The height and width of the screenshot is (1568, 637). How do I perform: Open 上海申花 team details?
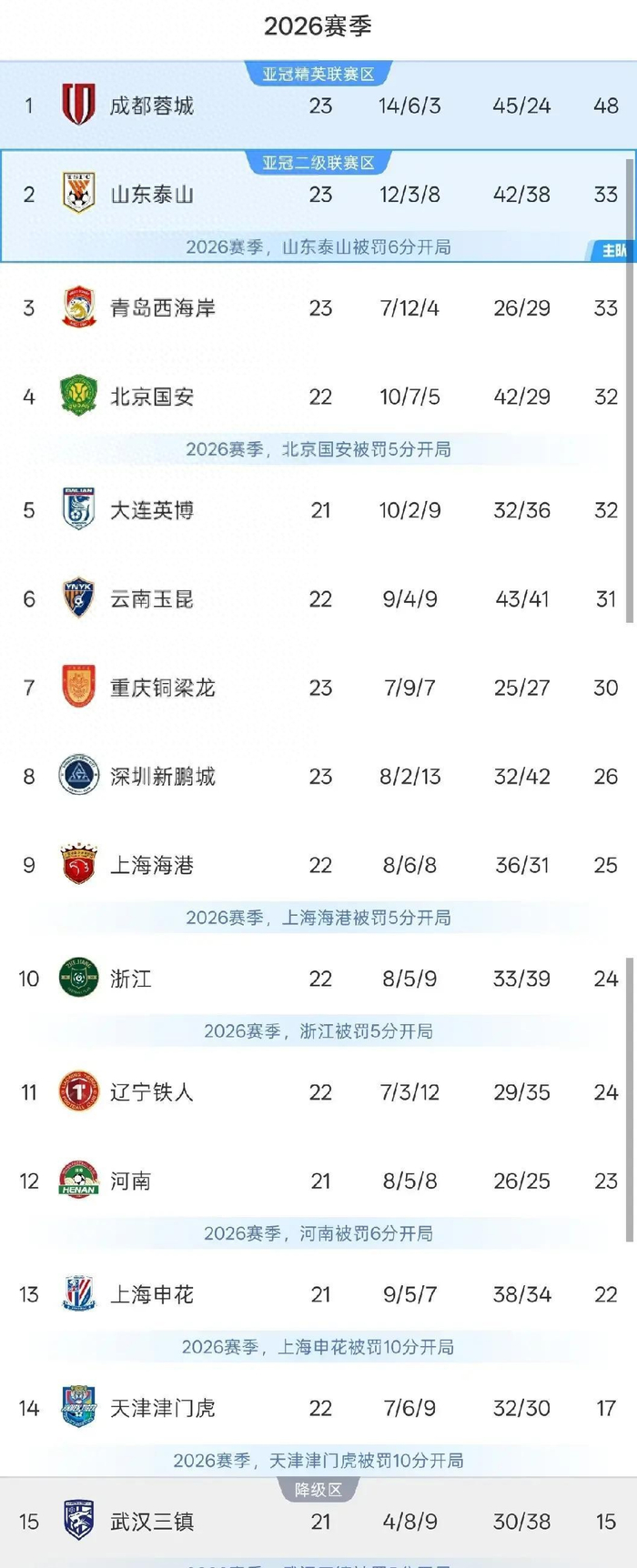[x=318, y=1294]
